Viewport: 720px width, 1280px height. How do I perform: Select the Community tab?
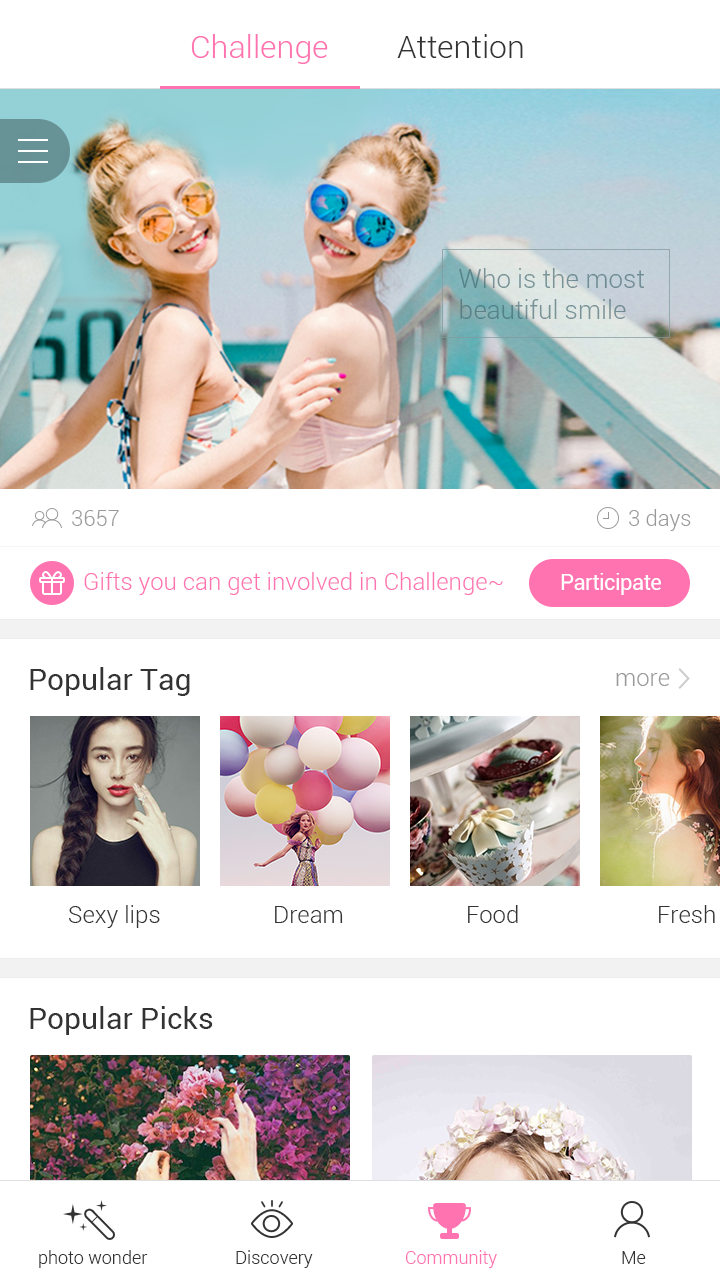(x=450, y=1234)
